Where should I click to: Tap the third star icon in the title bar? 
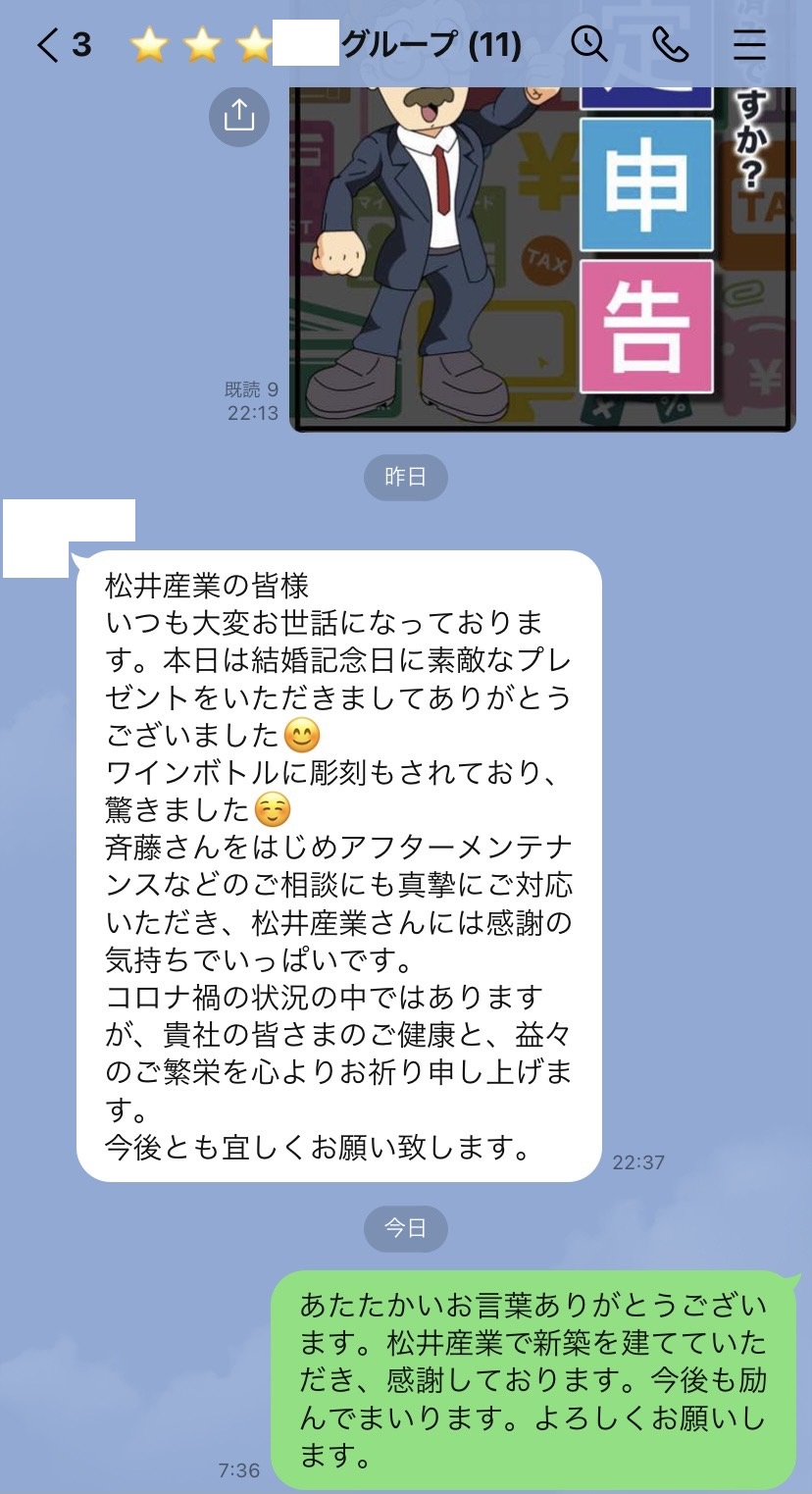[x=251, y=43]
